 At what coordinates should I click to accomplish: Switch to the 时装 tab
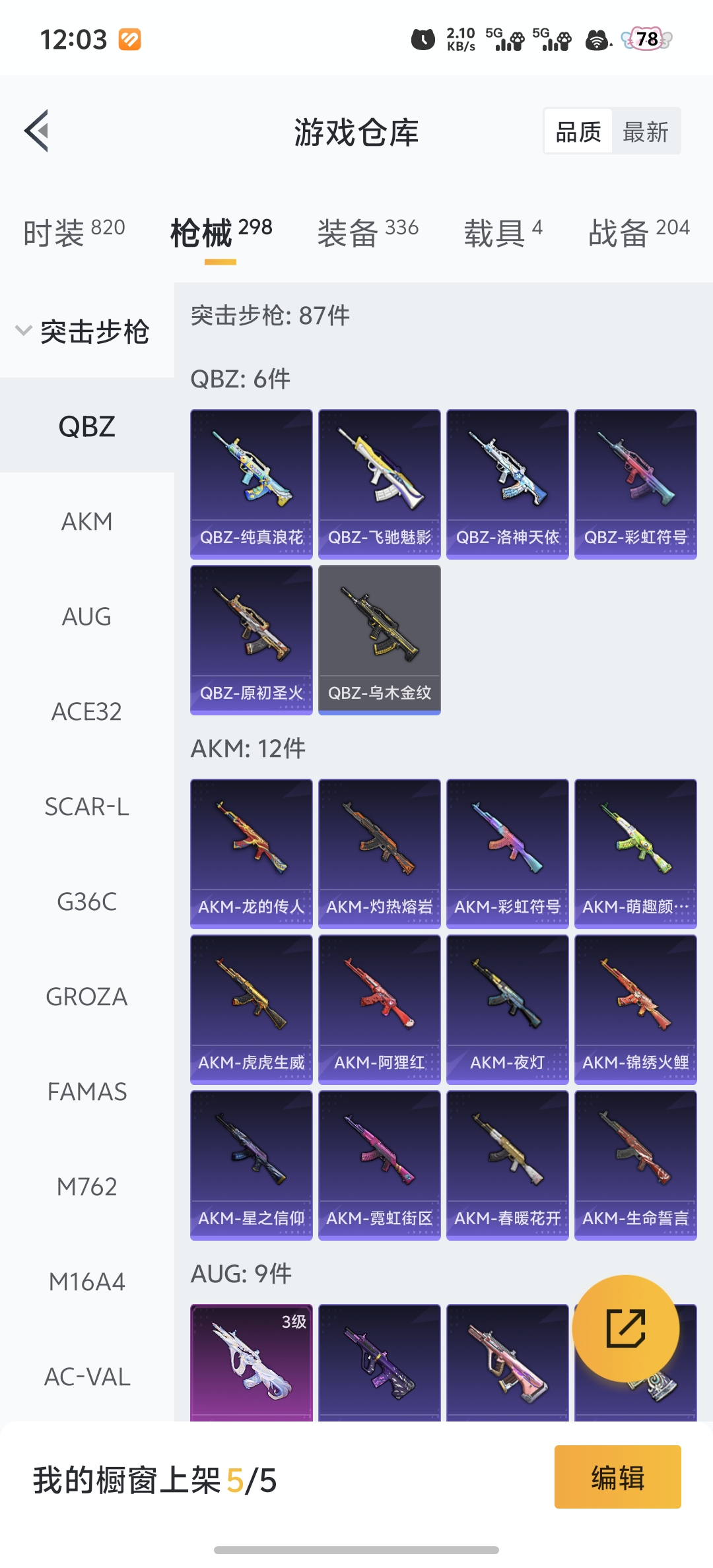tap(74, 232)
